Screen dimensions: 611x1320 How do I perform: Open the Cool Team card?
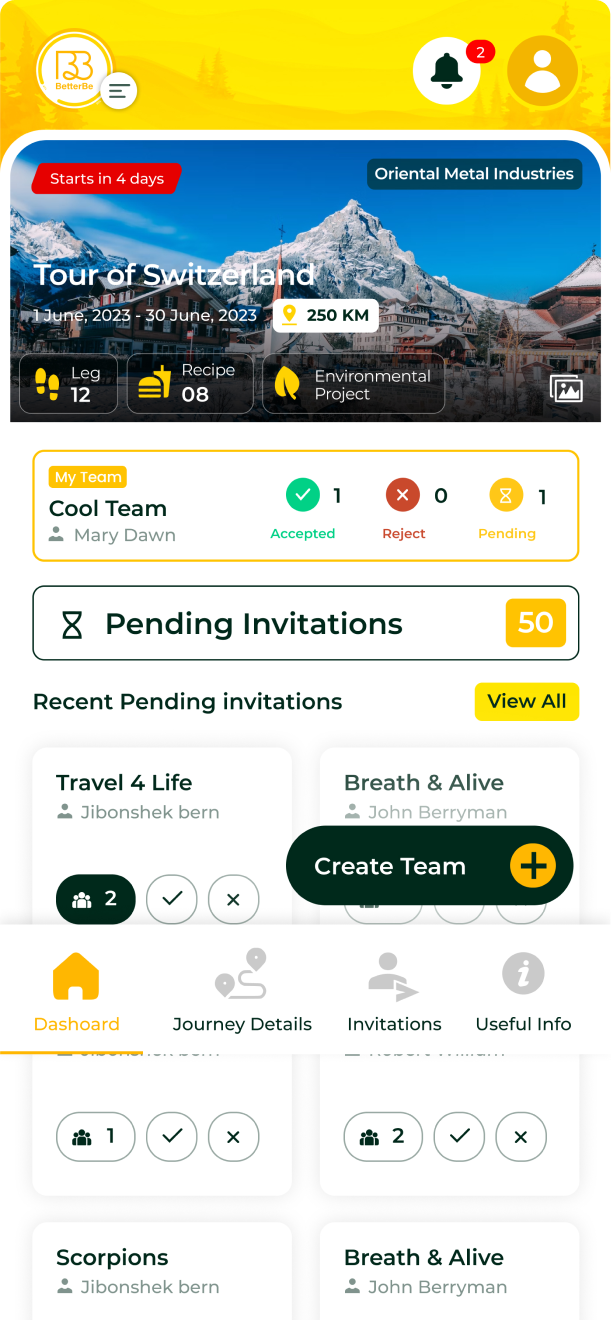tap(306, 506)
